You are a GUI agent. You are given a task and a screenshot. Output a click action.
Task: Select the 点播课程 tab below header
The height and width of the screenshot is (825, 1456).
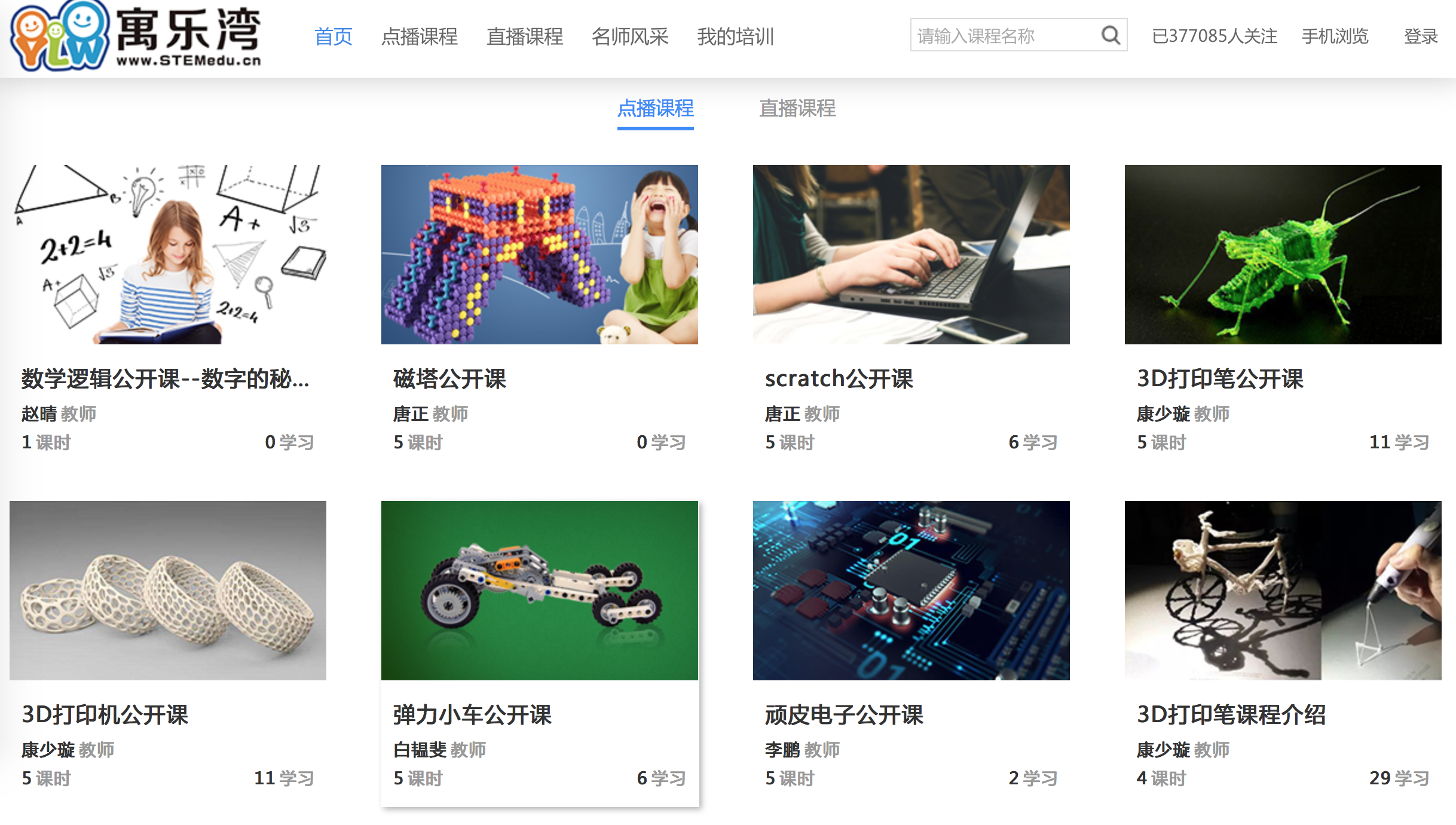655,108
